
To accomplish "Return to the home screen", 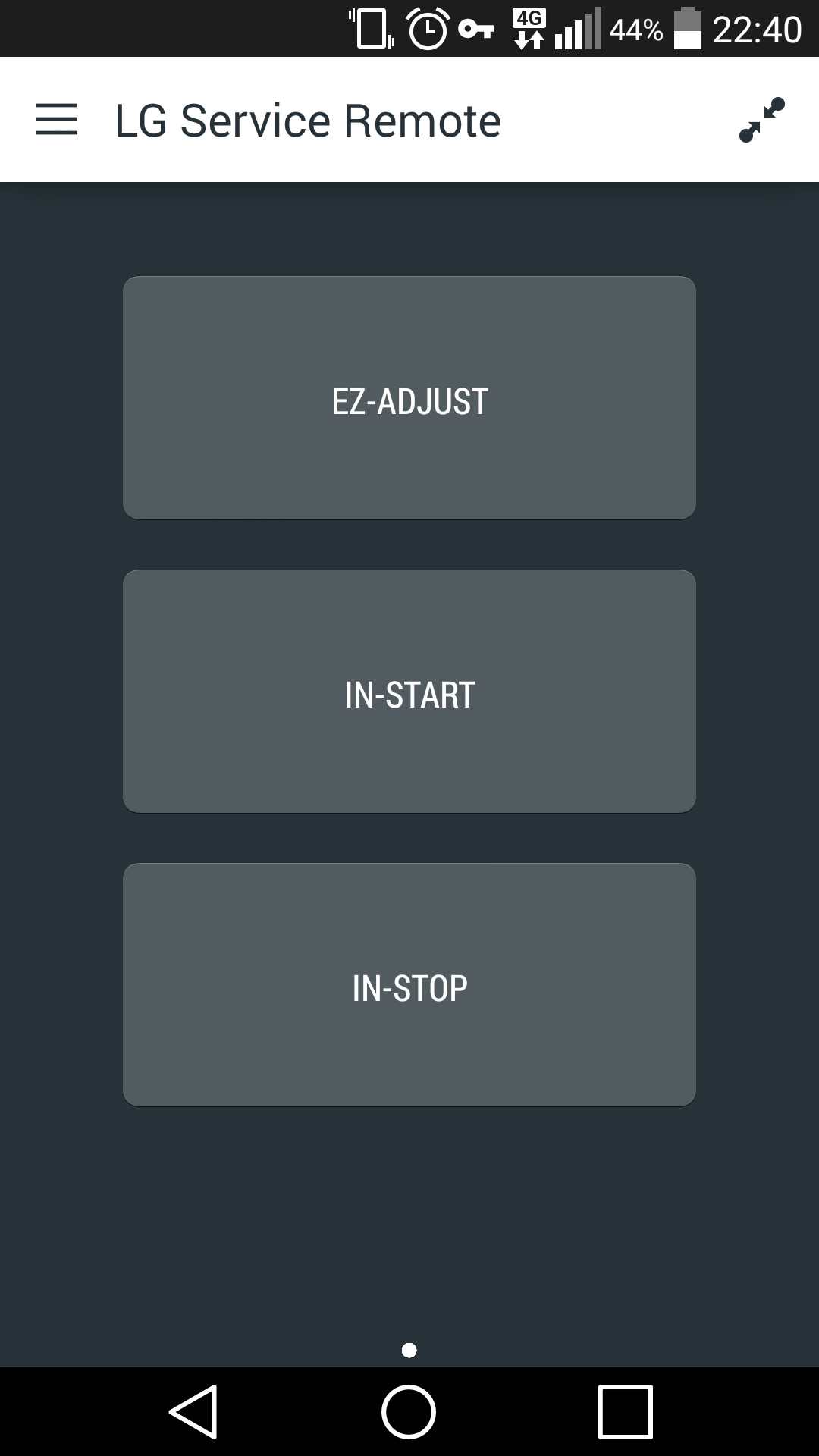I will 409,1412.
